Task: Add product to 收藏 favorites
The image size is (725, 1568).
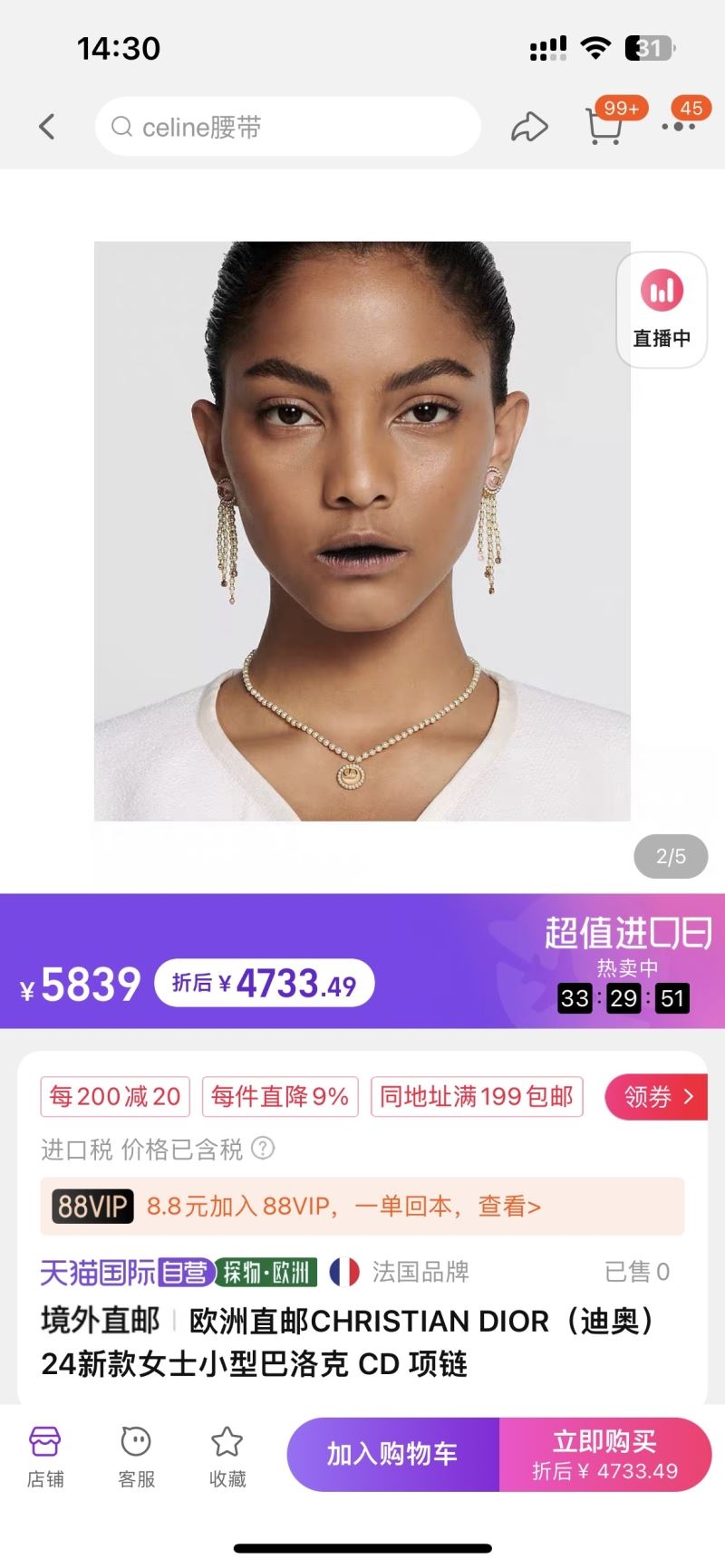Action: (227, 1456)
